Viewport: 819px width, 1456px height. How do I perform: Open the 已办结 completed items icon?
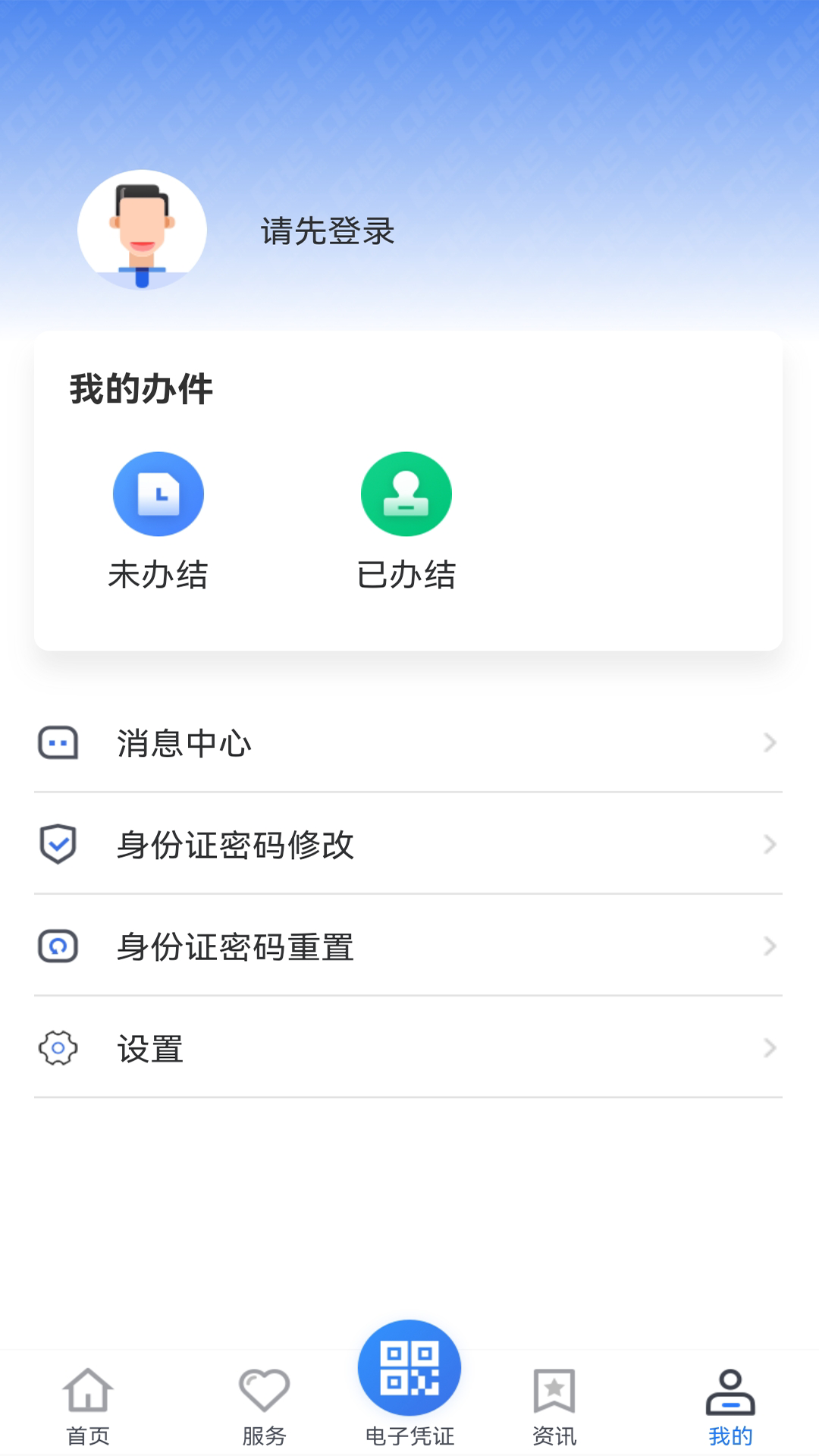click(406, 494)
